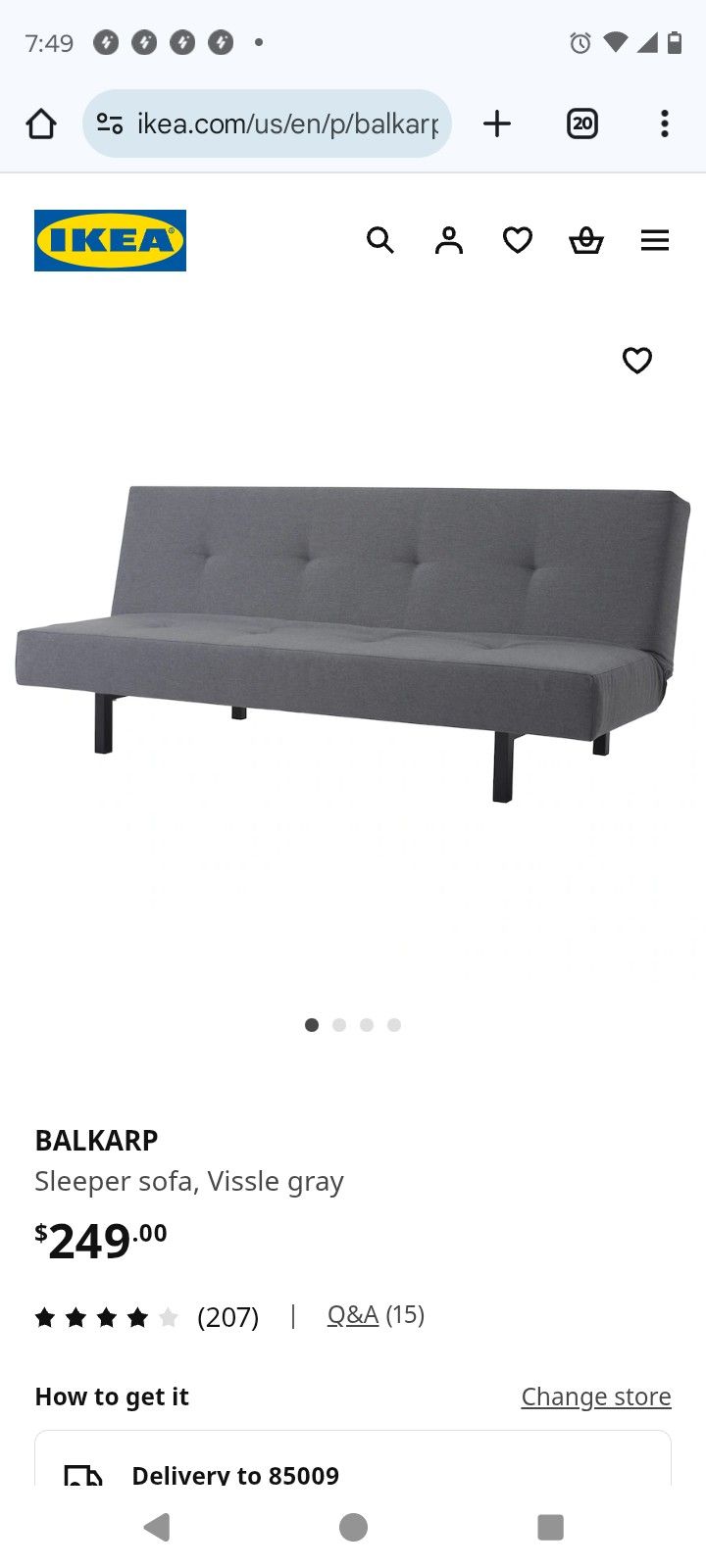Jump to the second image dot
The height and width of the screenshot is (1568, 706).
click(339, 1025)
